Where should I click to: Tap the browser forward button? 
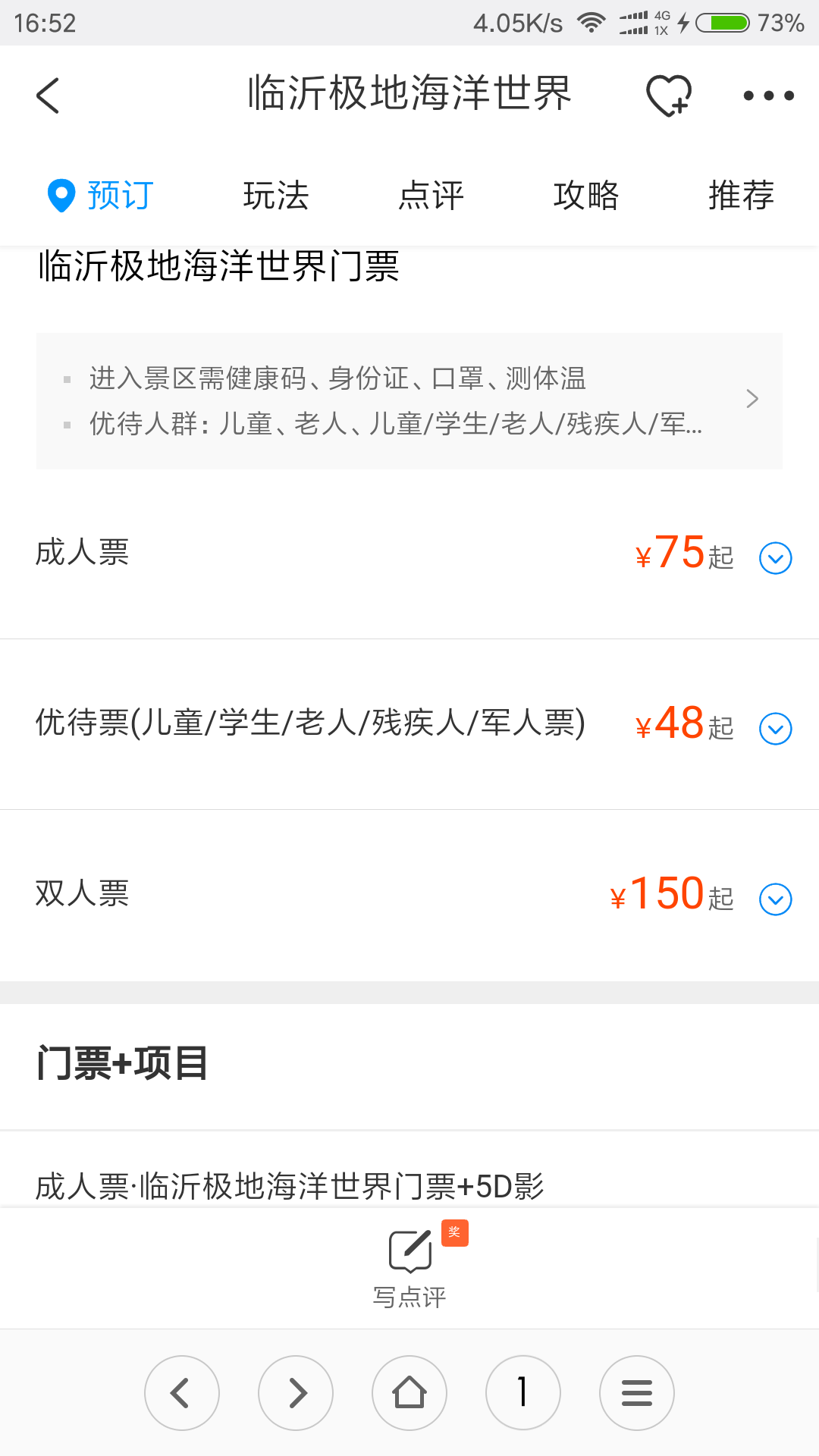pyautogui.click(x=296, y=1393)
